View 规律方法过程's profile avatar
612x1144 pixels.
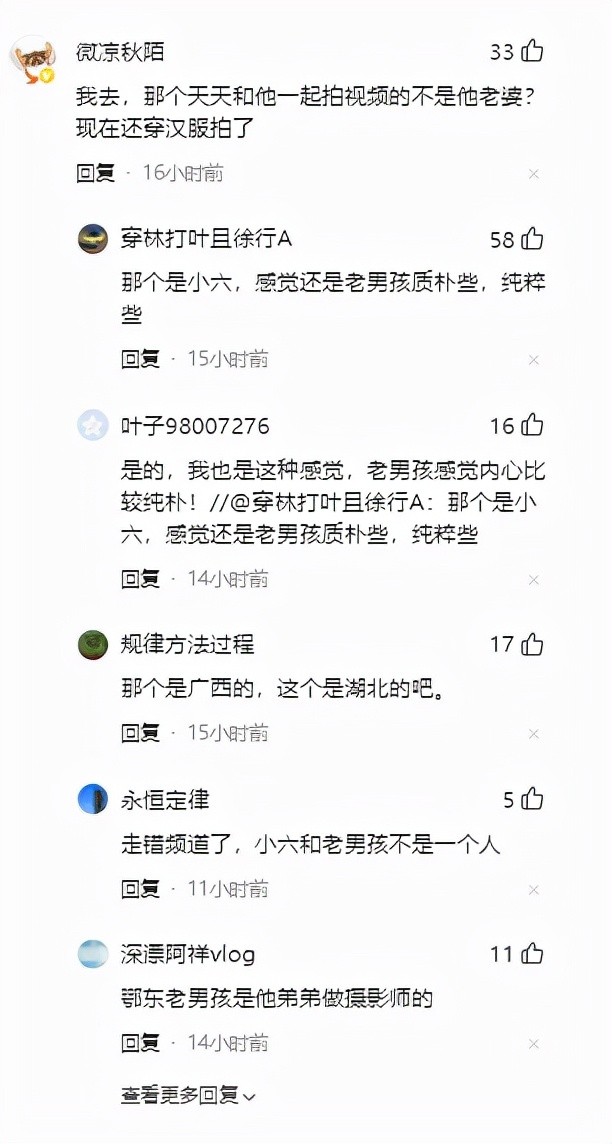tap(93, 644)
